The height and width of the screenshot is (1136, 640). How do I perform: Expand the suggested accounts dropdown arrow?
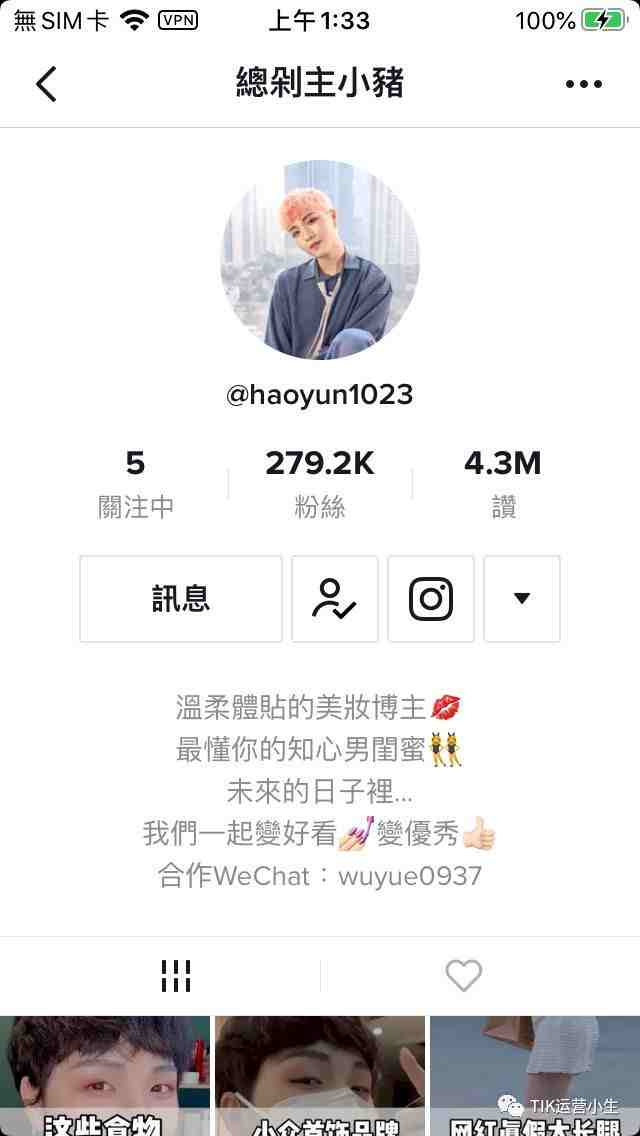[x=521, y=598]
